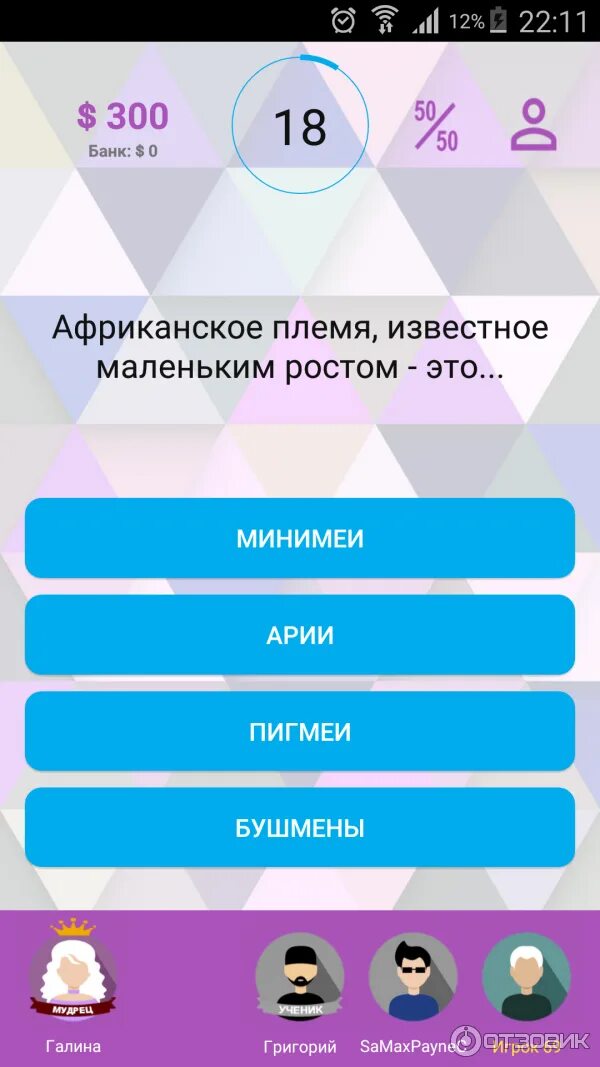Choose the answer МИНИМЕИ
The width and height of the screenshot is (600, 1067).
[300, 538]
